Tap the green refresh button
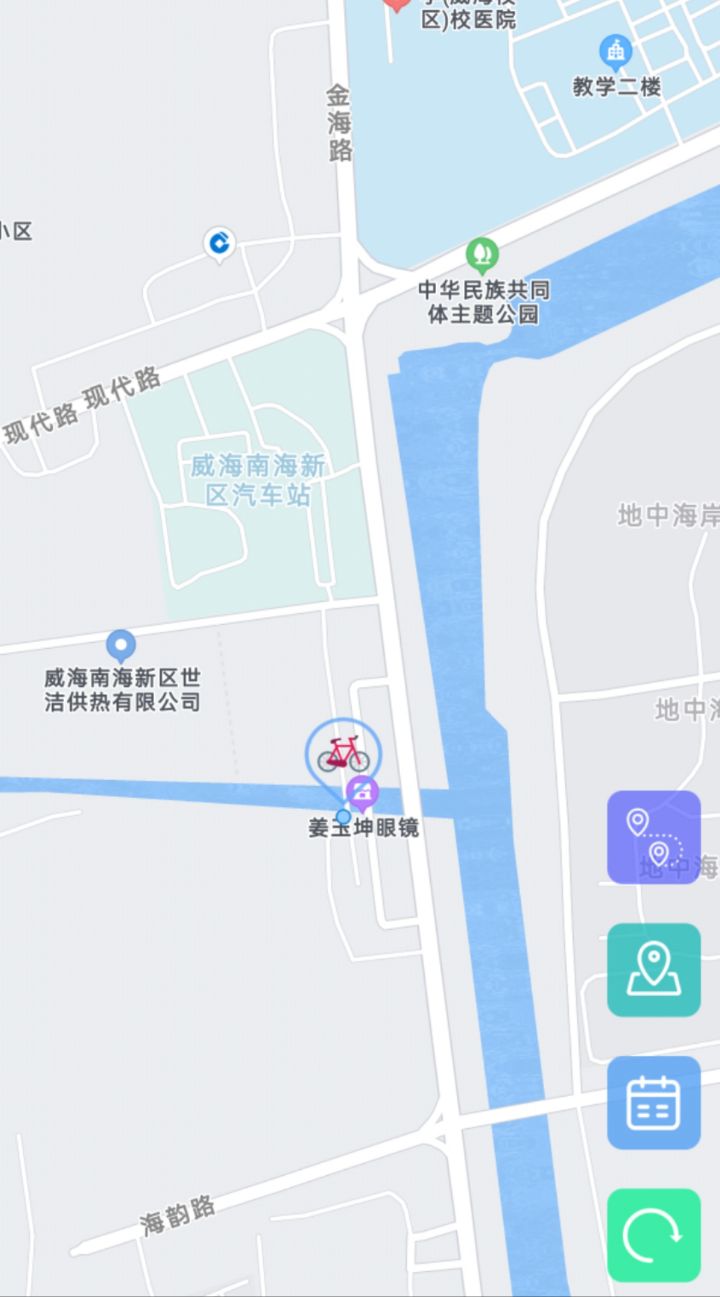The width and height of the screenshot is (720, 1297). click(x=654, y=1235)
